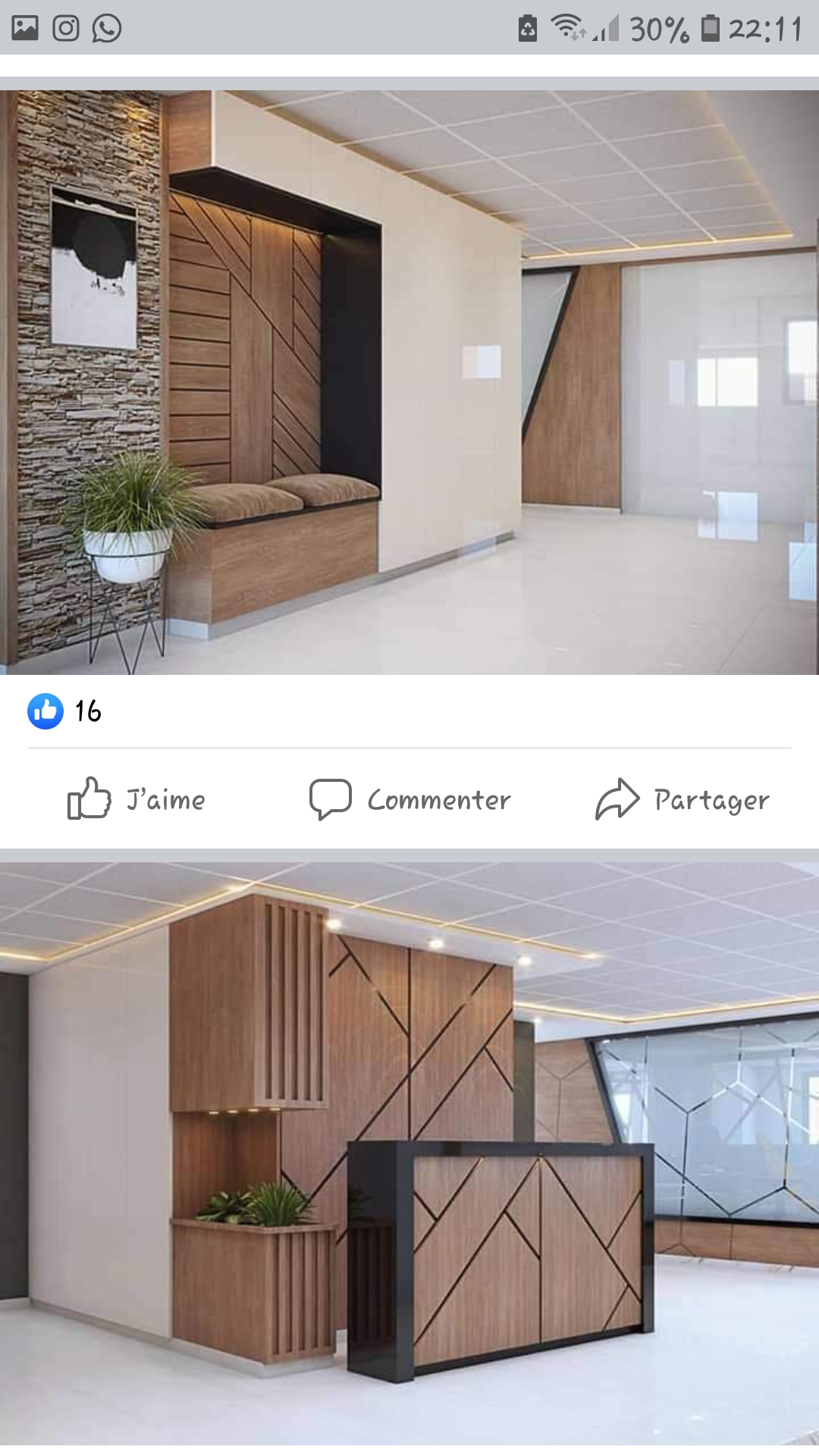Viewport: 819px width, 1456px height.
Task: Open the wooden reception desk photo
Action: coord(409,1153)
